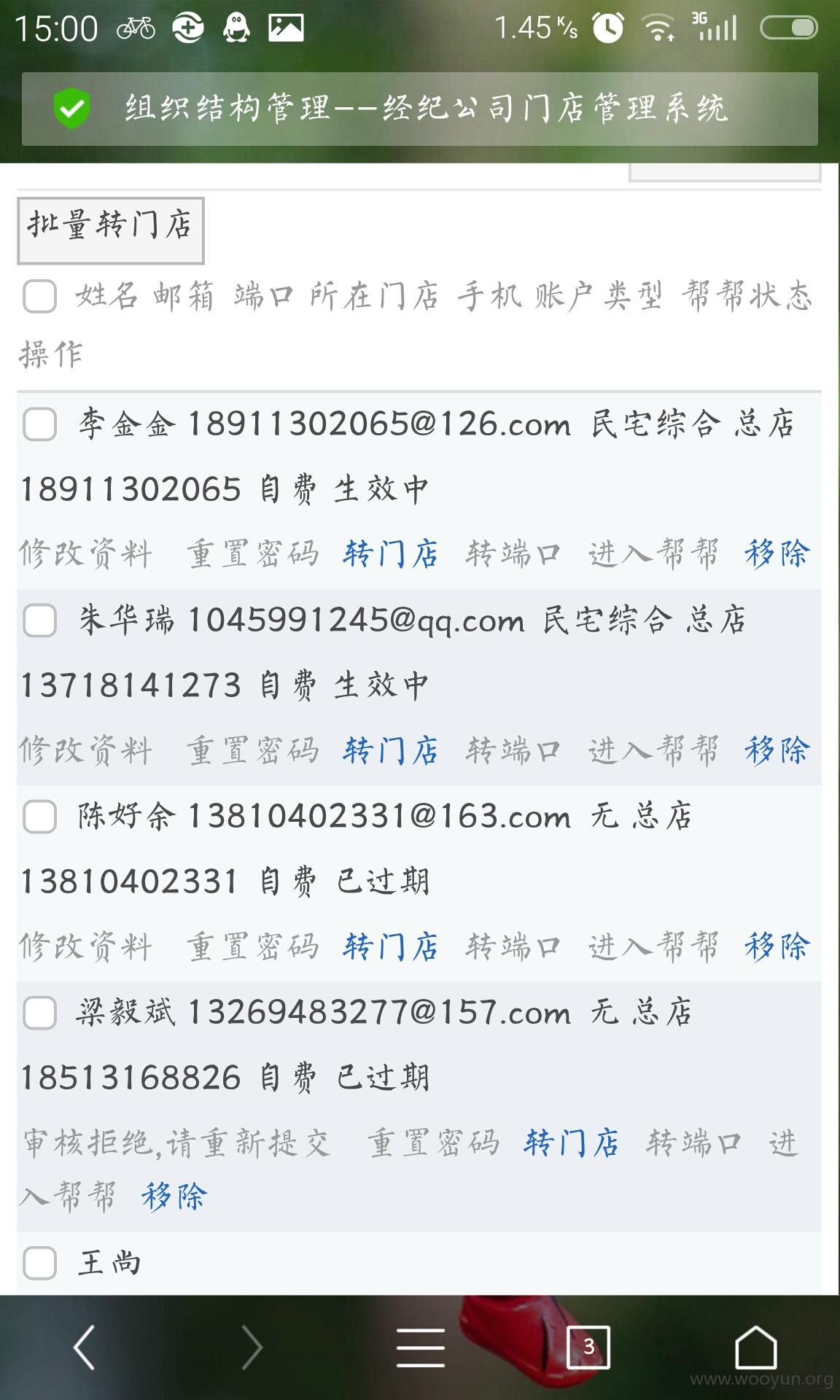Tick the checkbox for 梁毅斌
The image size is (840, 1400).
(x=39, y=1013)
